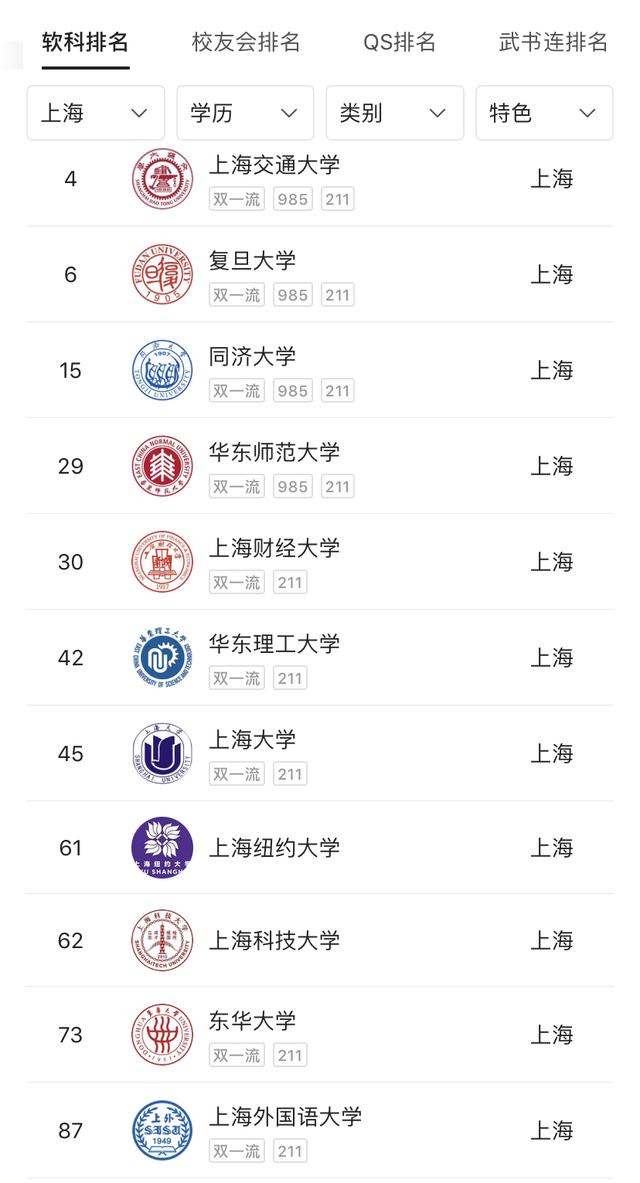Open 上海财经大学 details
Image resolution: width=640 pixels, height=1183 pixels.
coord(320,562)
